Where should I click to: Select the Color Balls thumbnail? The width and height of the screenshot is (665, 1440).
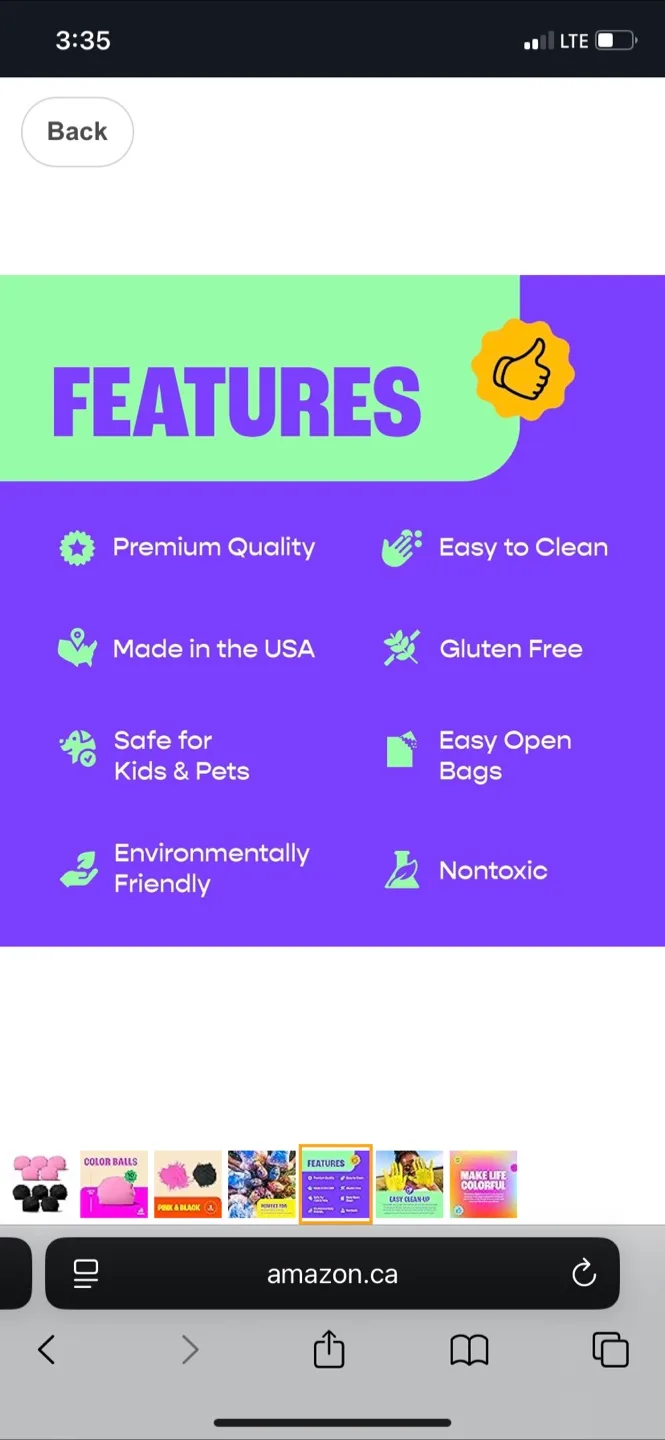coord(114,1184)
